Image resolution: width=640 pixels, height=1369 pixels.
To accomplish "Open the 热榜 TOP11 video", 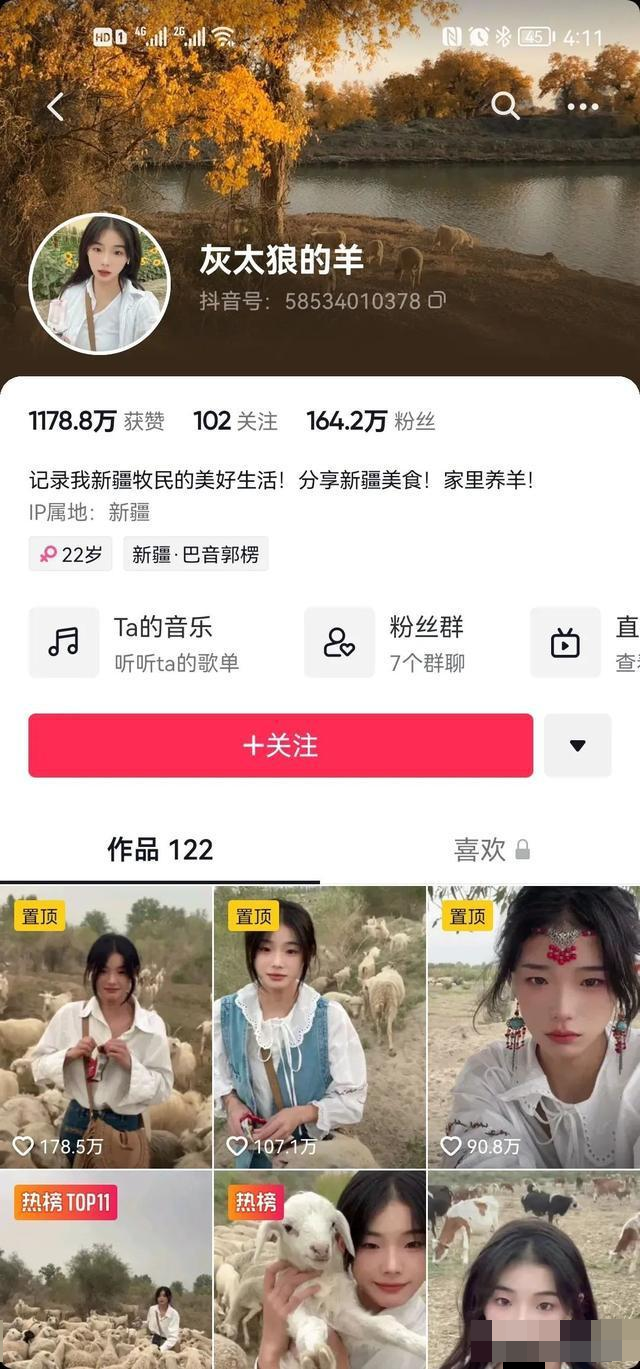I will click(x=106, y=1270).
